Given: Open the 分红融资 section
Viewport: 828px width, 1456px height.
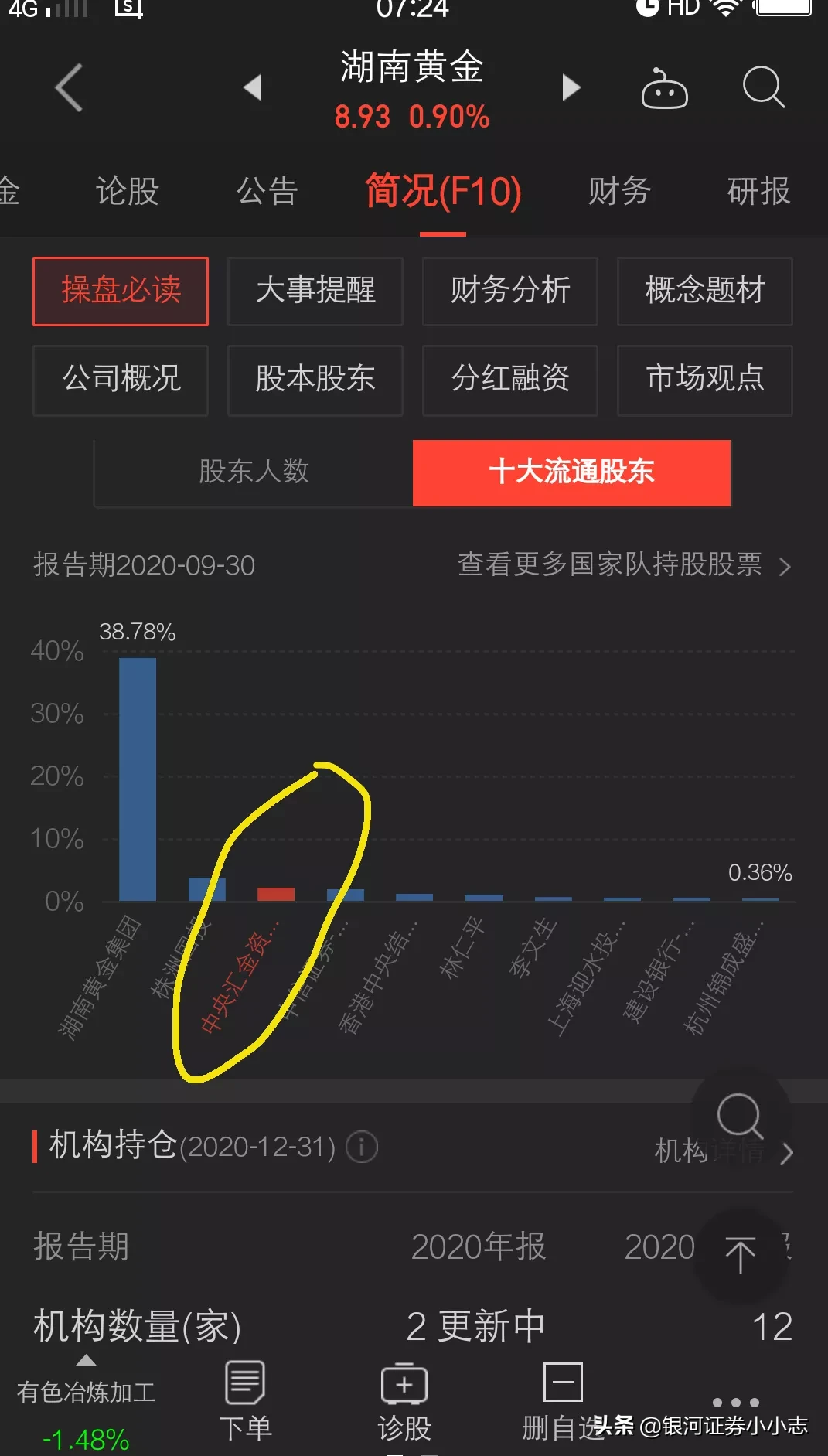Looking at the screenshot, I should click(509, 380).
